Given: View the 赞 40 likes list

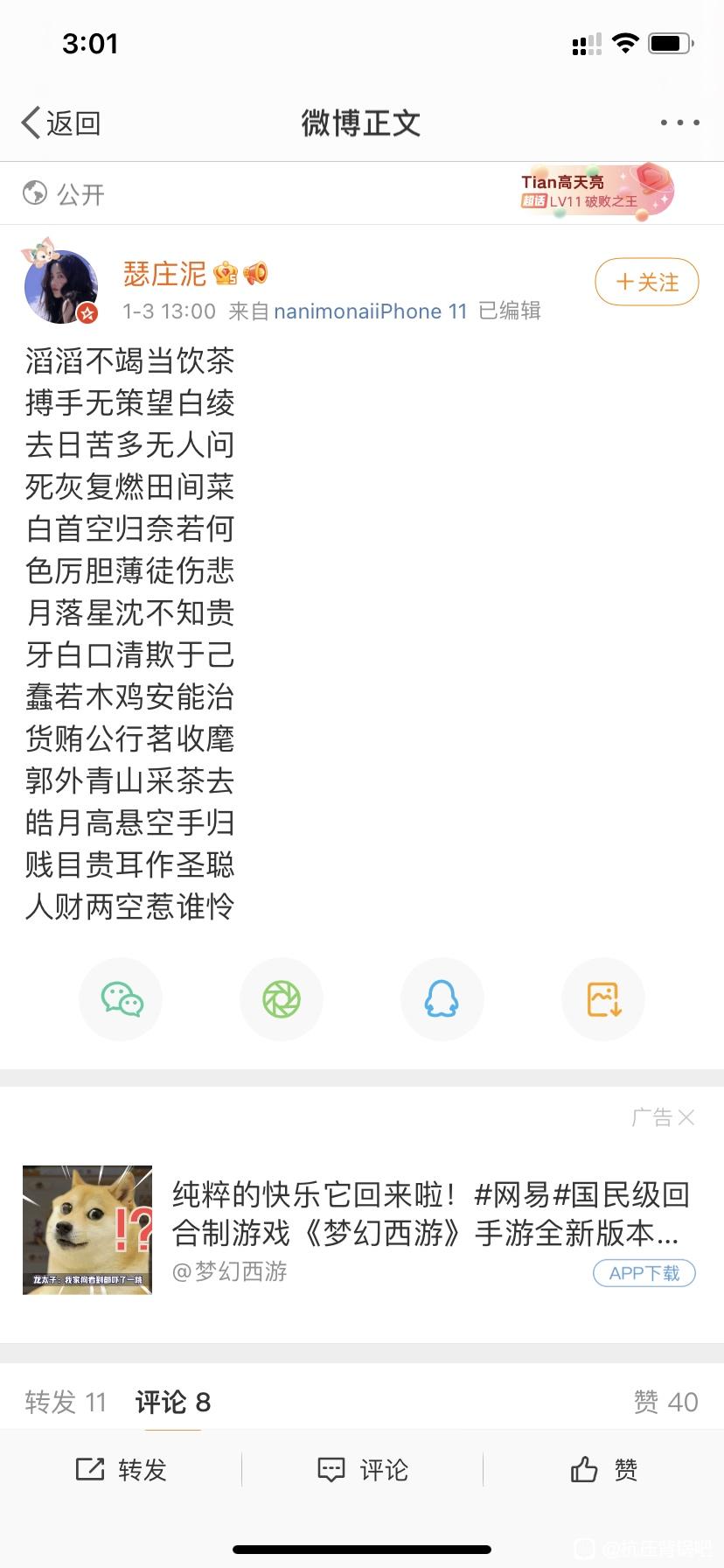Looking at the screenshot, I should click(665, 1402).
